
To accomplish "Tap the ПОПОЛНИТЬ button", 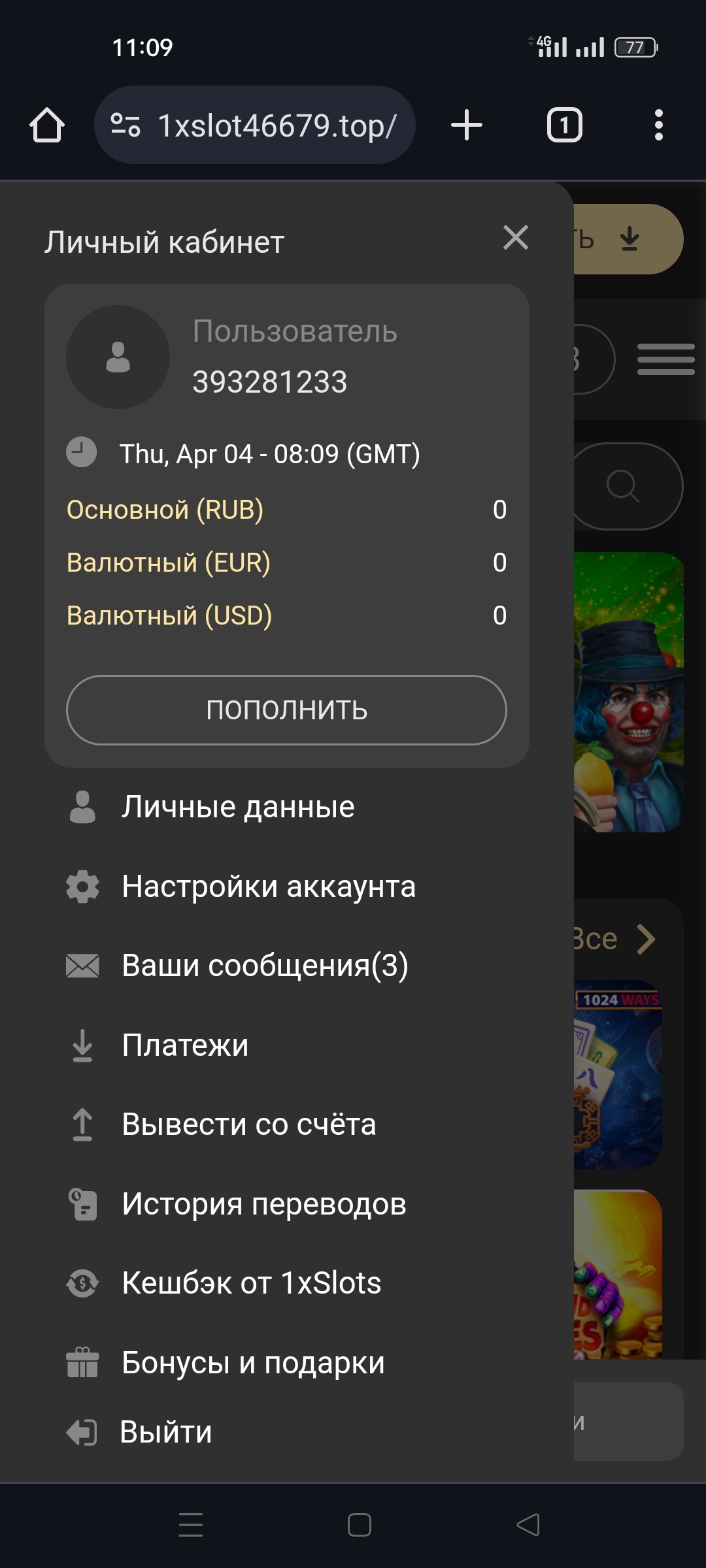I will (286, 710).
